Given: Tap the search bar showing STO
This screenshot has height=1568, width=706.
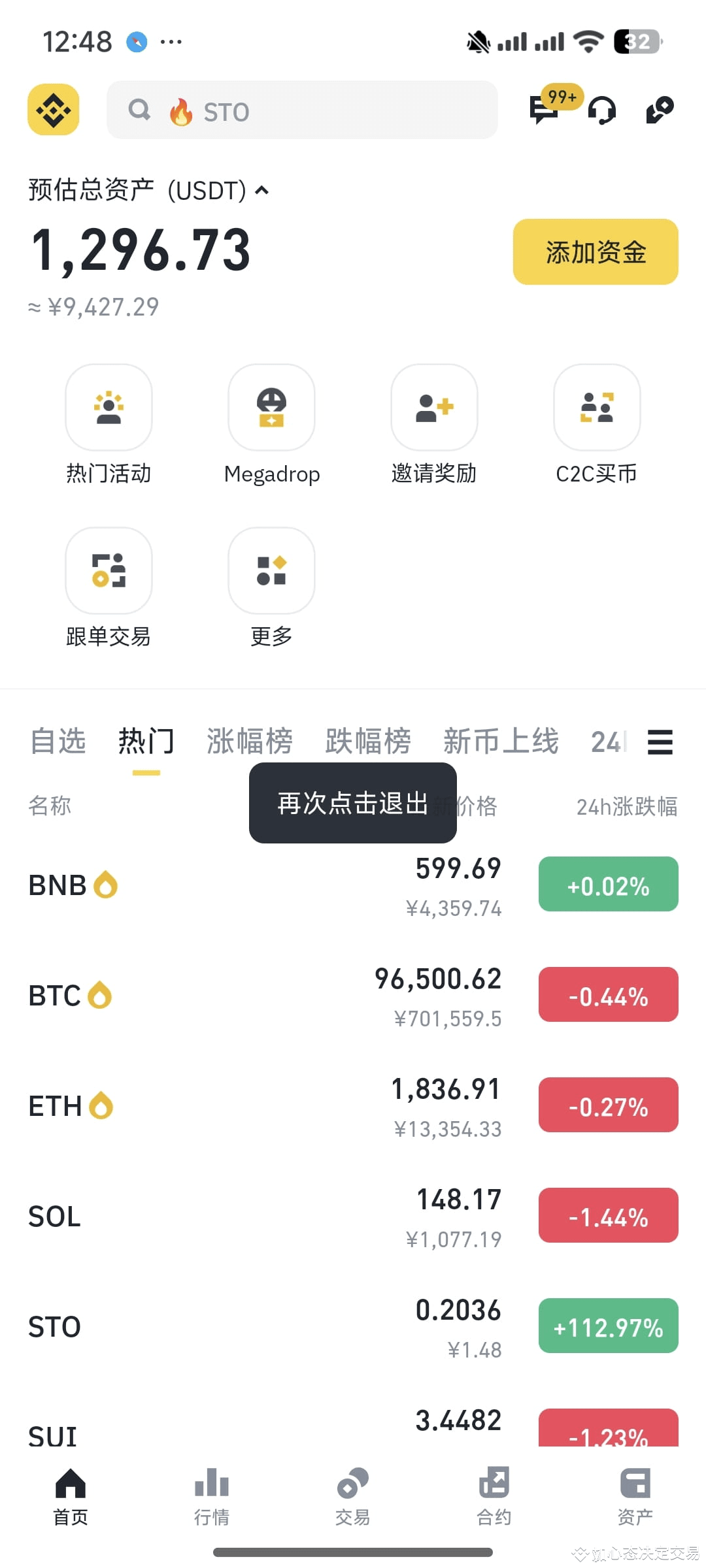Looking at the screenshot, I should [302, 110].
